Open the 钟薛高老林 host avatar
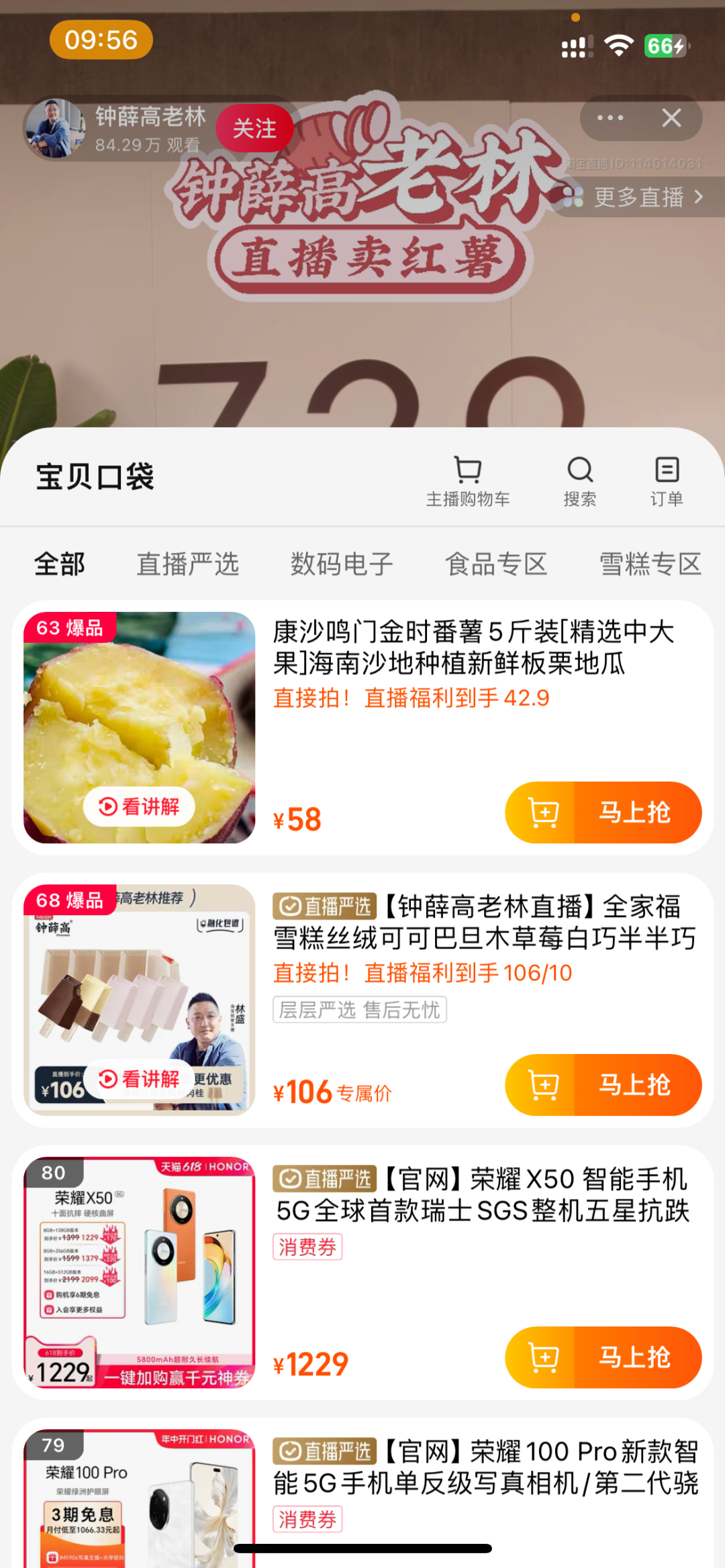Image resolution: width=725 pixels, height=1568 pixels. [x=55, y=128]
